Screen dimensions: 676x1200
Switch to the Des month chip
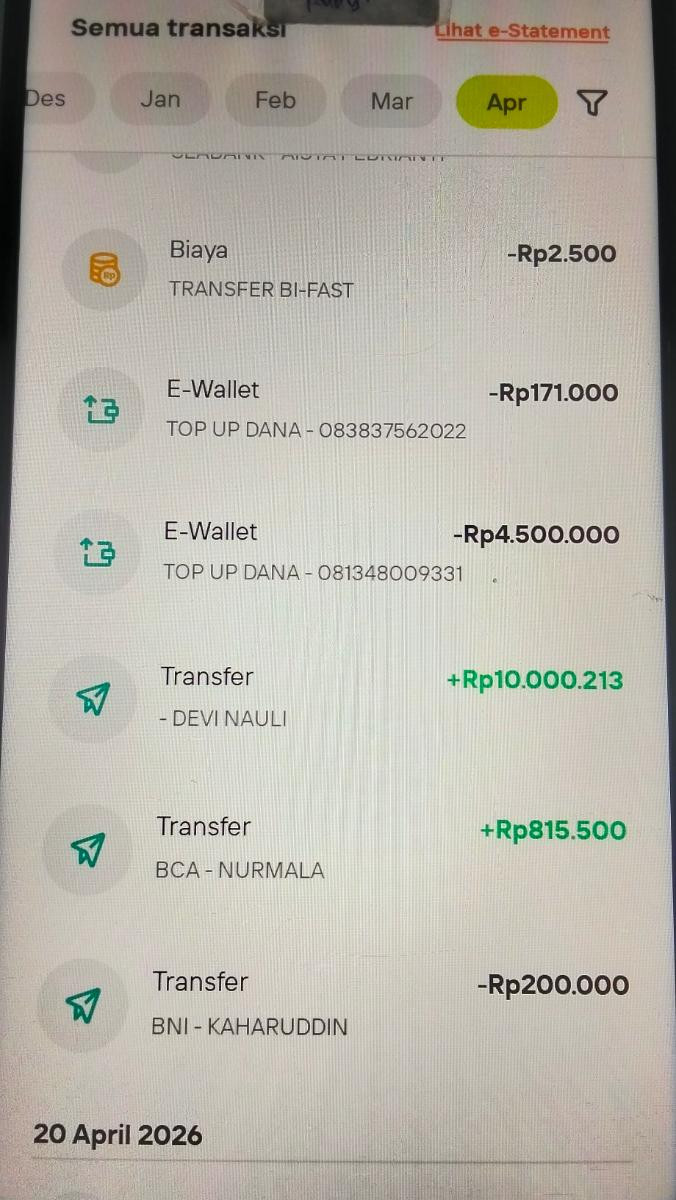pyautogui.click(x=47, y=99)
